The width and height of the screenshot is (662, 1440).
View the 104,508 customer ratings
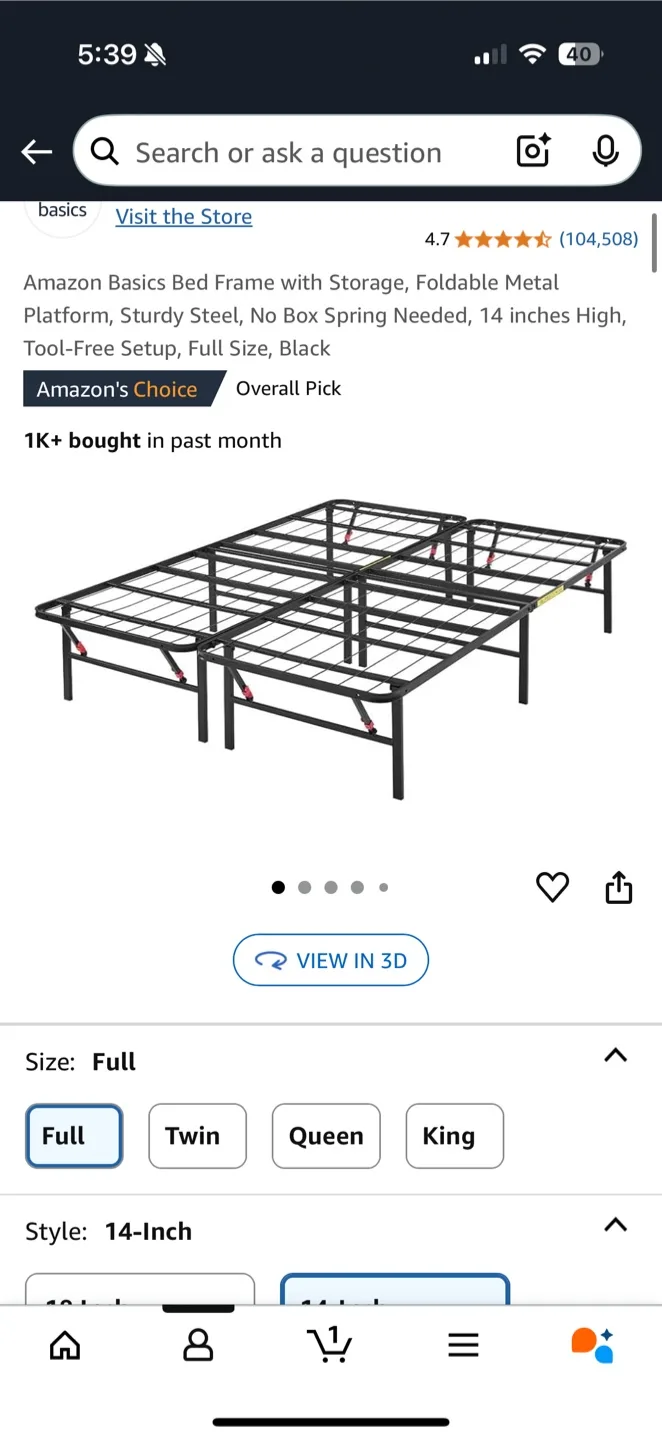click(598, 239)
